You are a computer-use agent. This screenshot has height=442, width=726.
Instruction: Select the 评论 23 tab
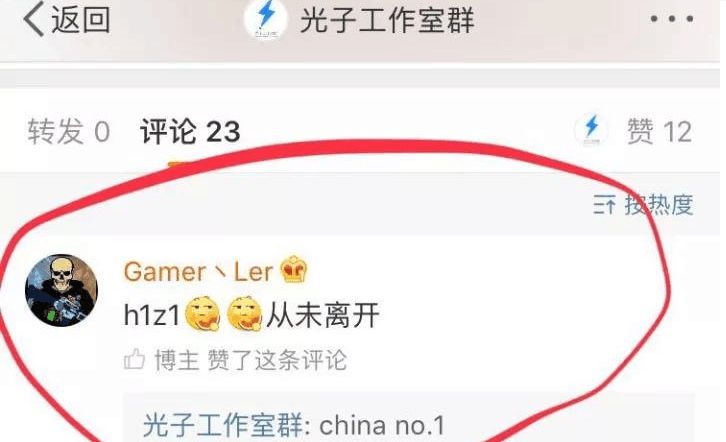(x=190, y=132)
